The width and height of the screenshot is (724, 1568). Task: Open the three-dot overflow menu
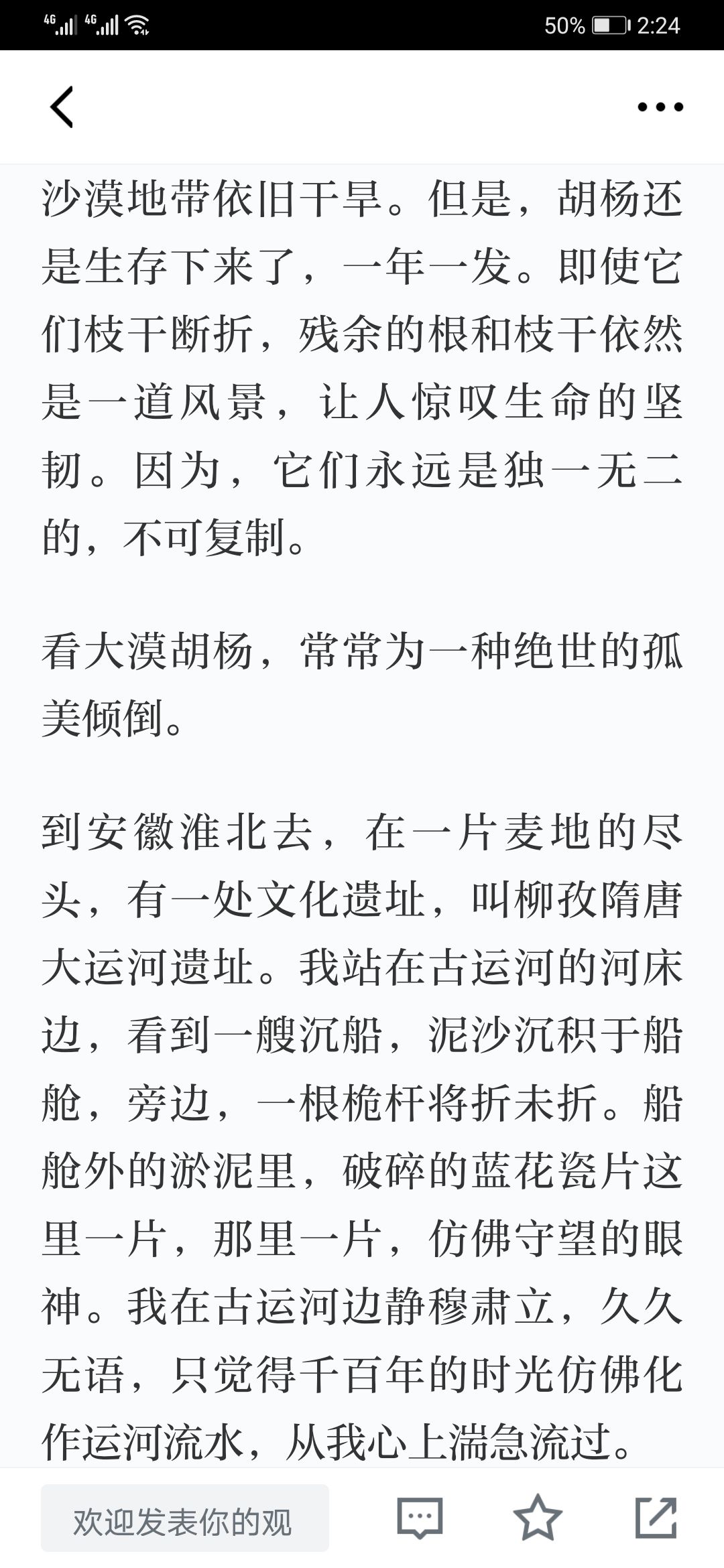660,107
